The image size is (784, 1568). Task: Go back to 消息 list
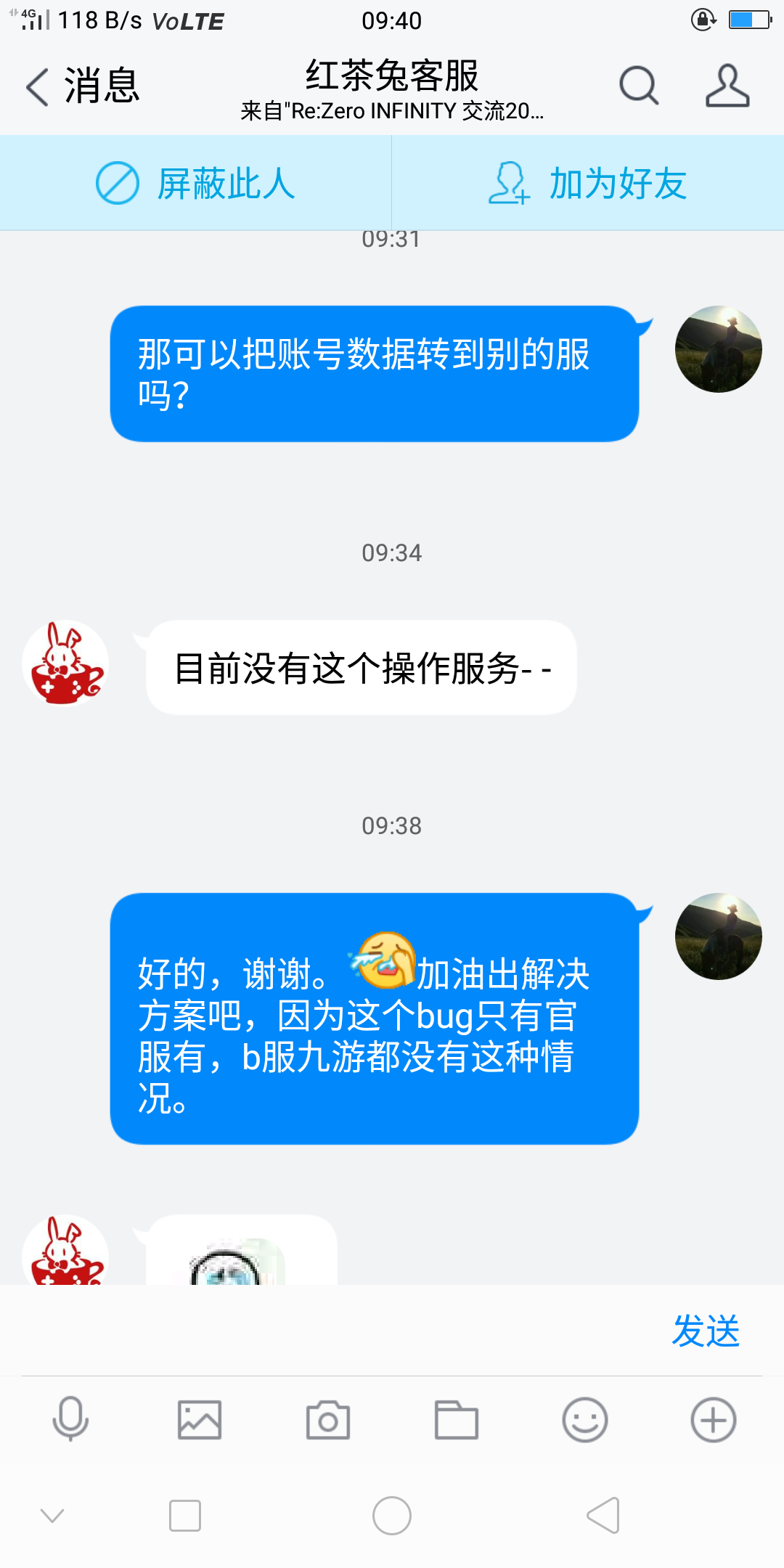[x=81, y=86]
